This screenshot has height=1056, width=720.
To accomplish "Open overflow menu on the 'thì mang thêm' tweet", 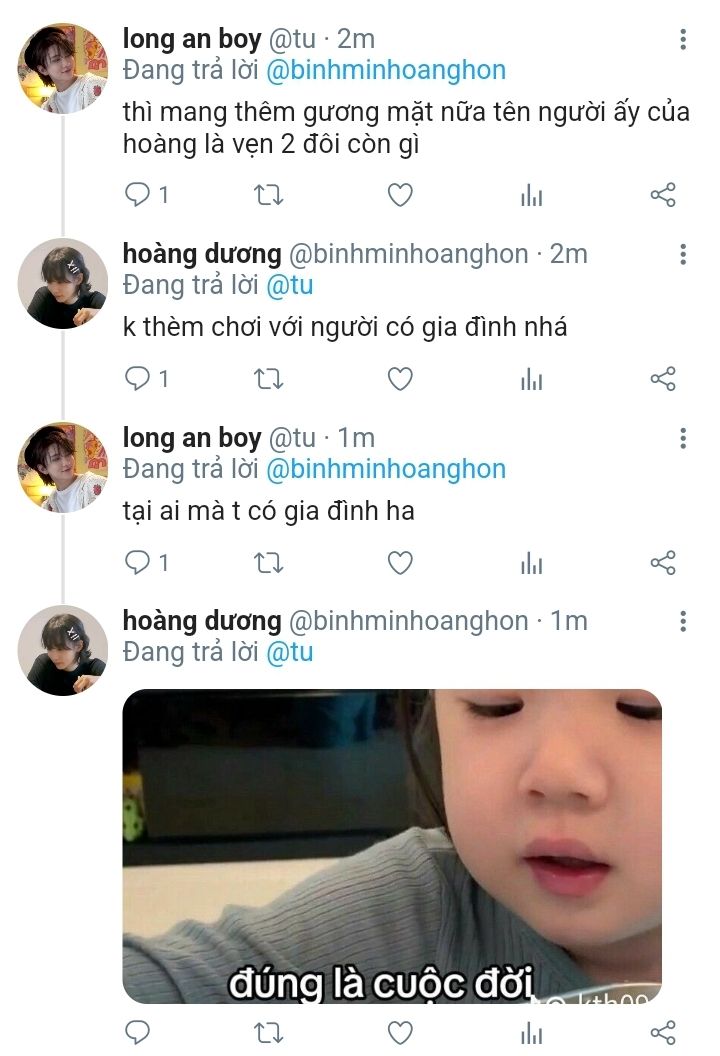I will pyautogui.click(x=683, y=39).
